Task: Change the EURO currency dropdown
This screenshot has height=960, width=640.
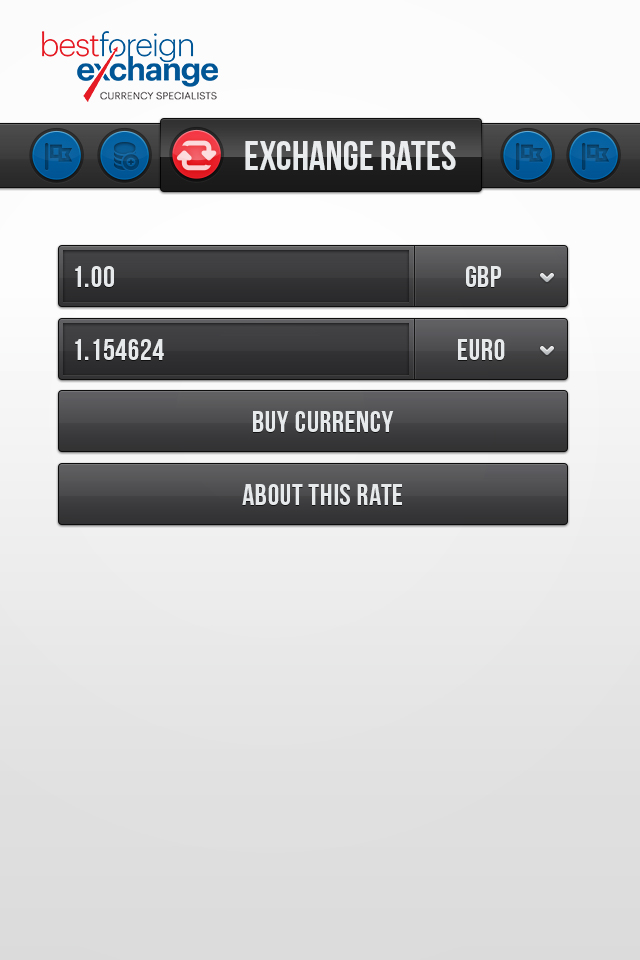Action: tap(491, 350)
